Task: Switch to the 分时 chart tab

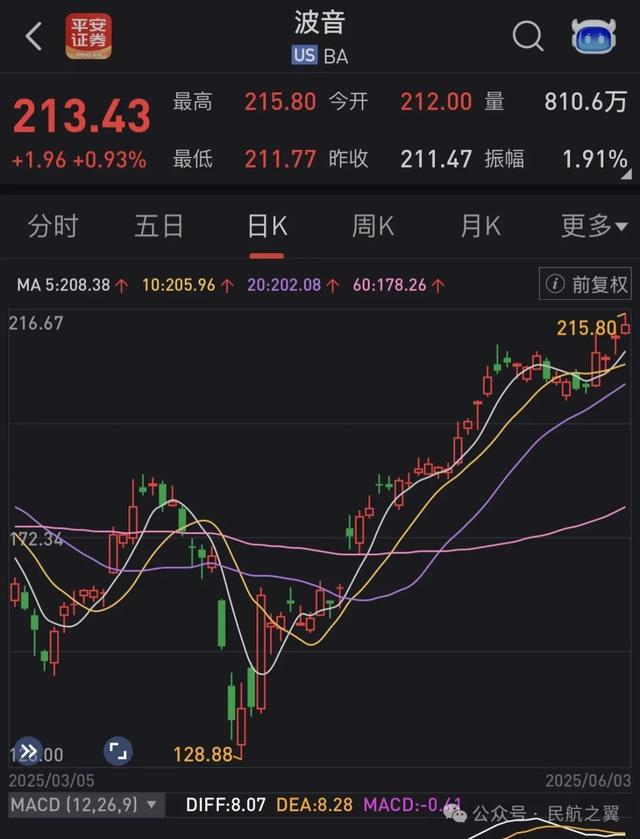Action: tap(53, 226)
